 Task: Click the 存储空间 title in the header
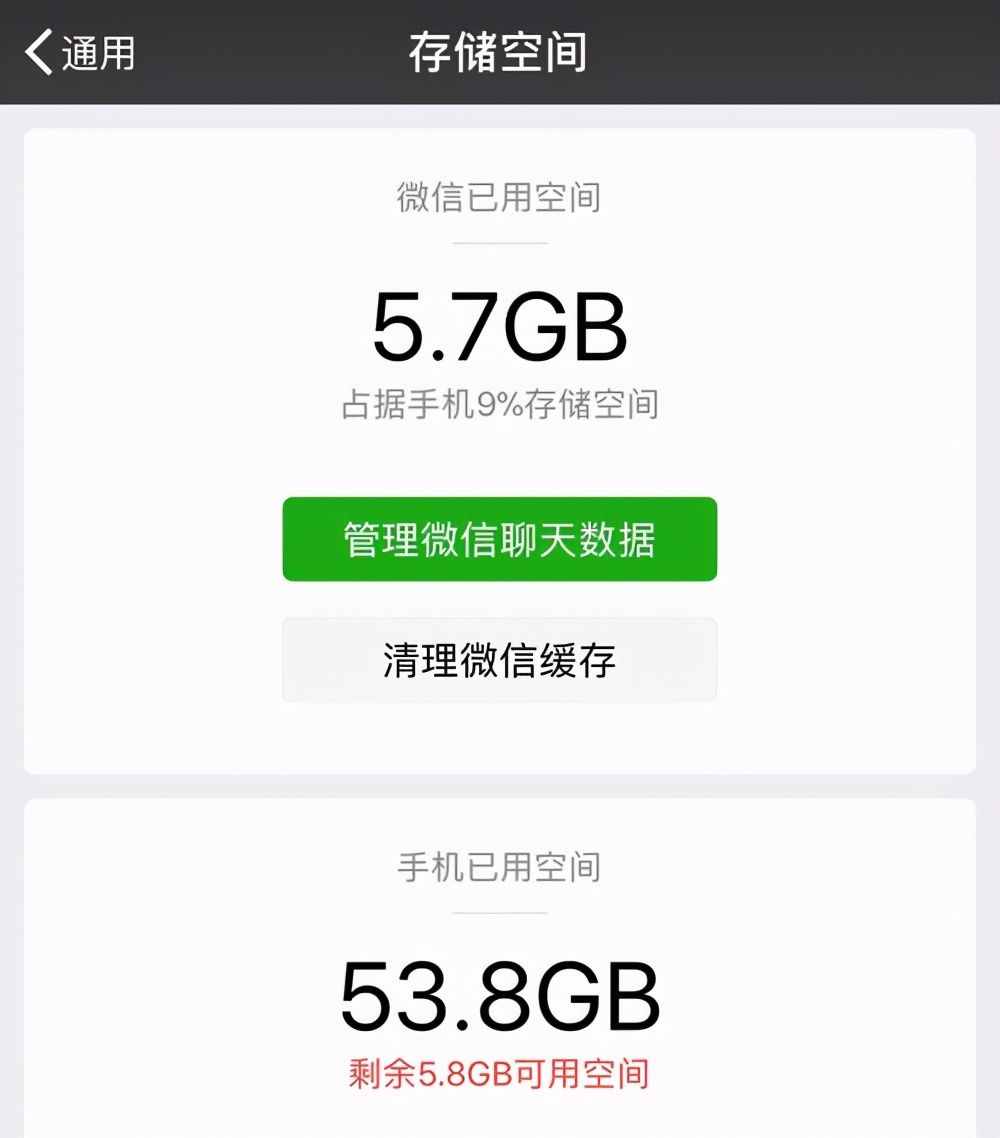point(499,52)
